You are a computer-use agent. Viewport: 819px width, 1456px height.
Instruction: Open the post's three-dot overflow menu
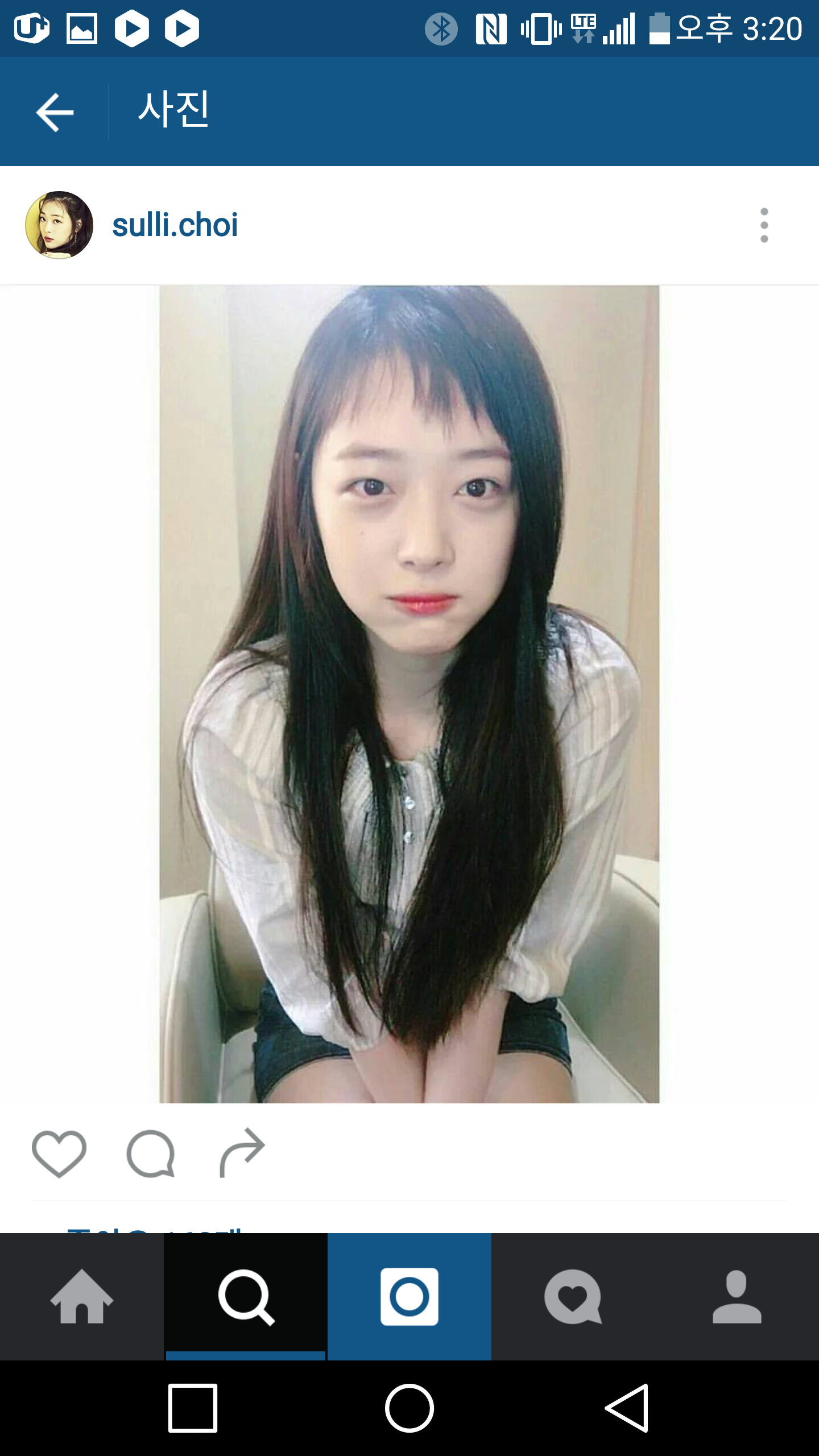[764, 225]
